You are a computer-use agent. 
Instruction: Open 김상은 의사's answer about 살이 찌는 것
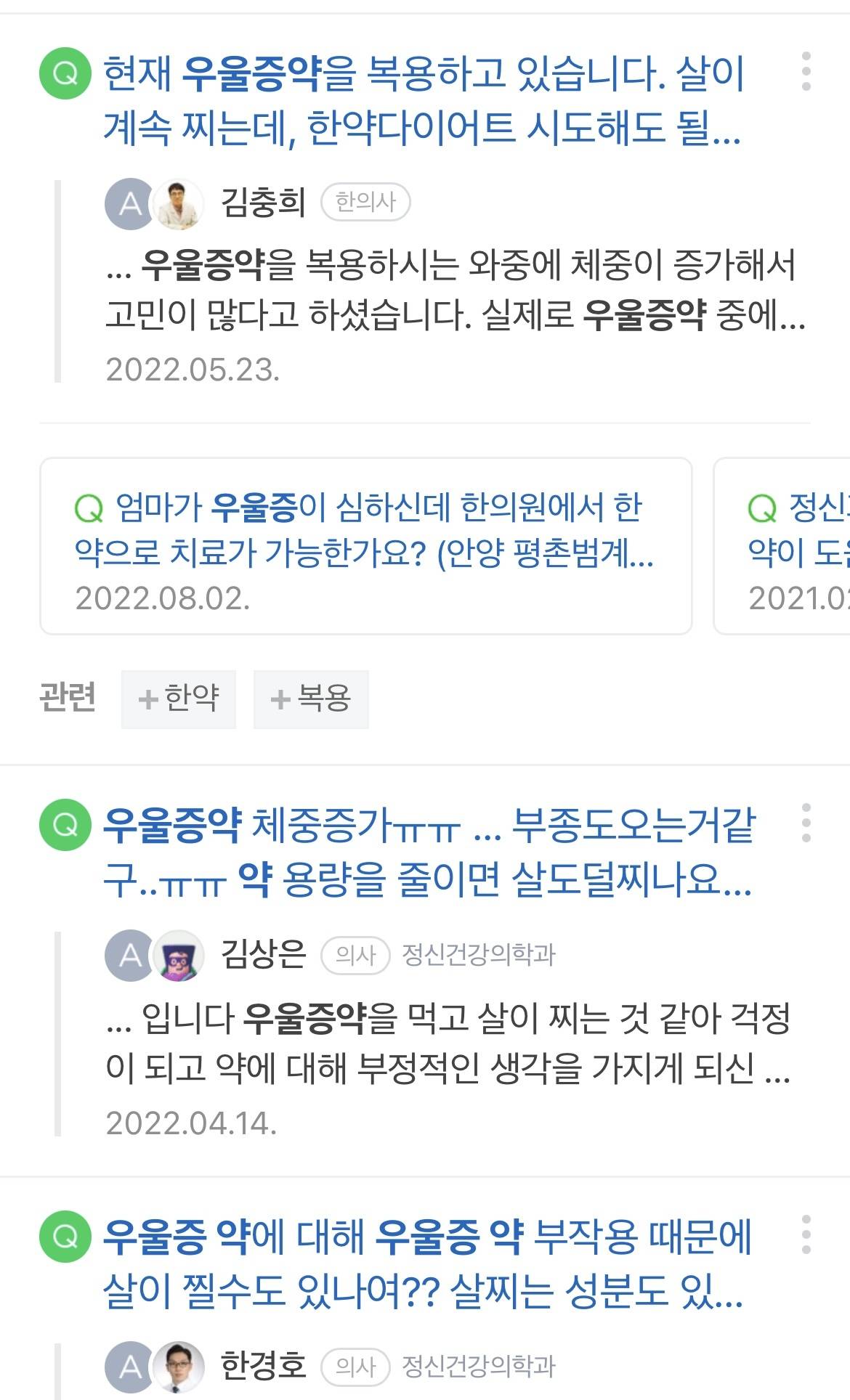(447, 1043)
